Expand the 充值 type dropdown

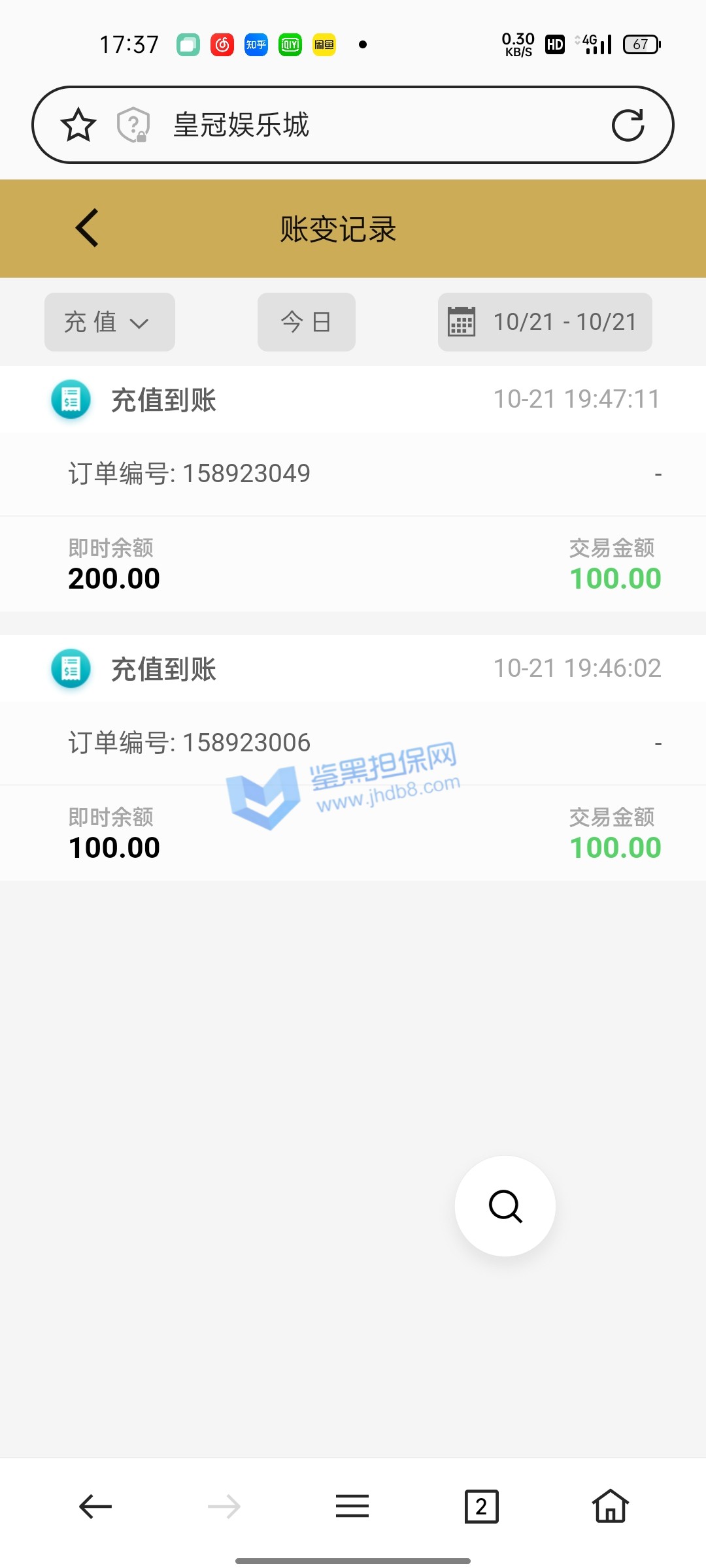tap(109, 322)
